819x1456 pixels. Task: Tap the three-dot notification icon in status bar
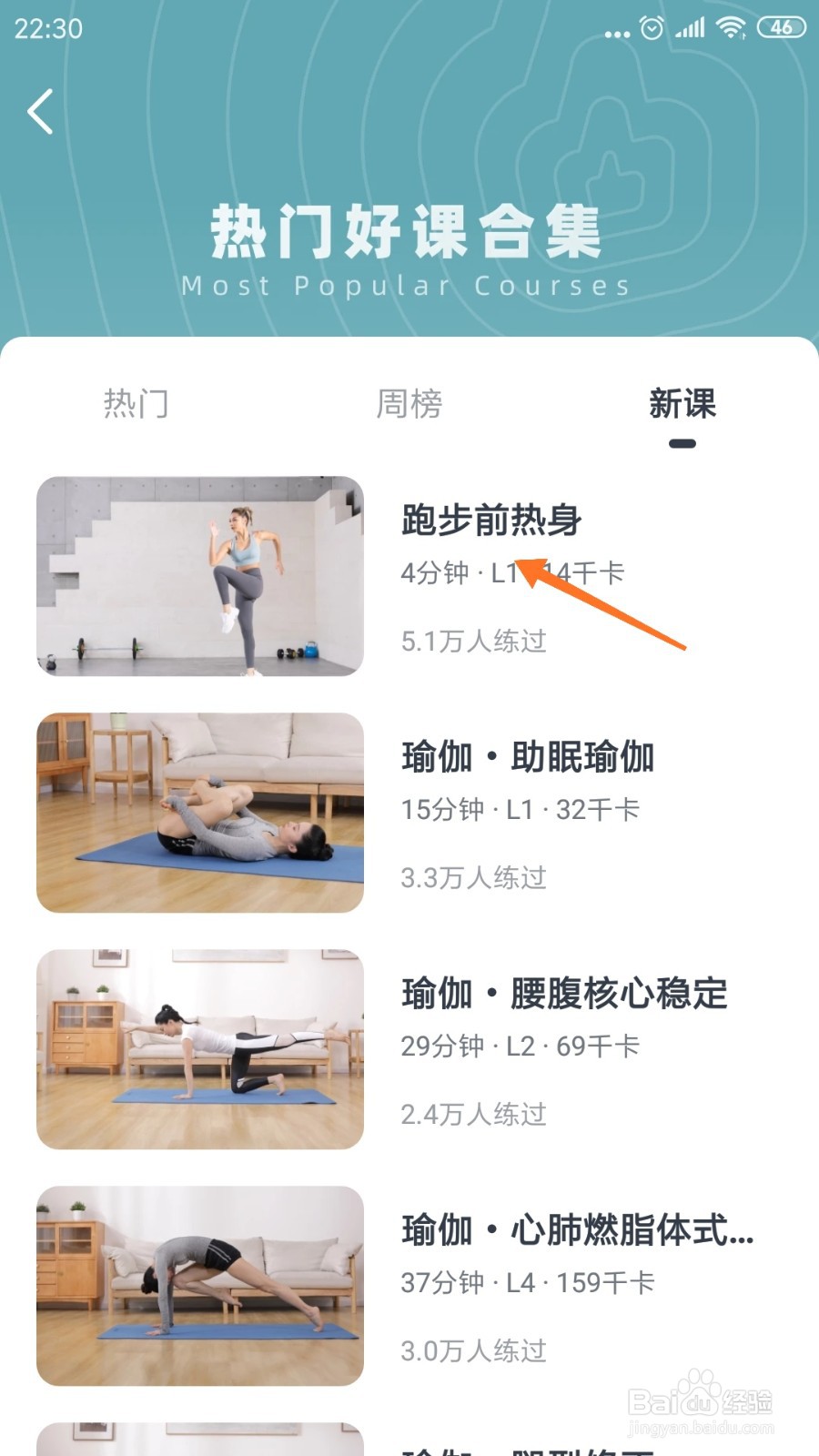(x=617, y=30)
